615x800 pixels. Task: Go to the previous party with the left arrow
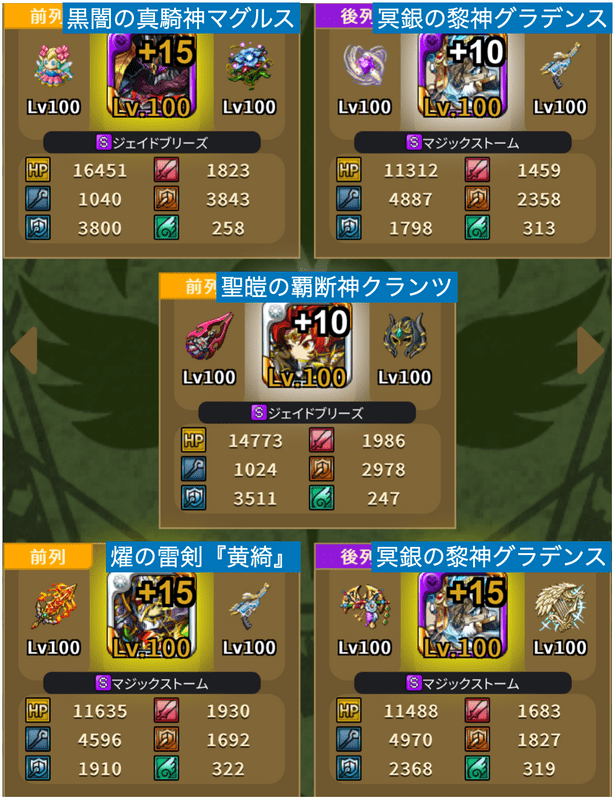24,350
